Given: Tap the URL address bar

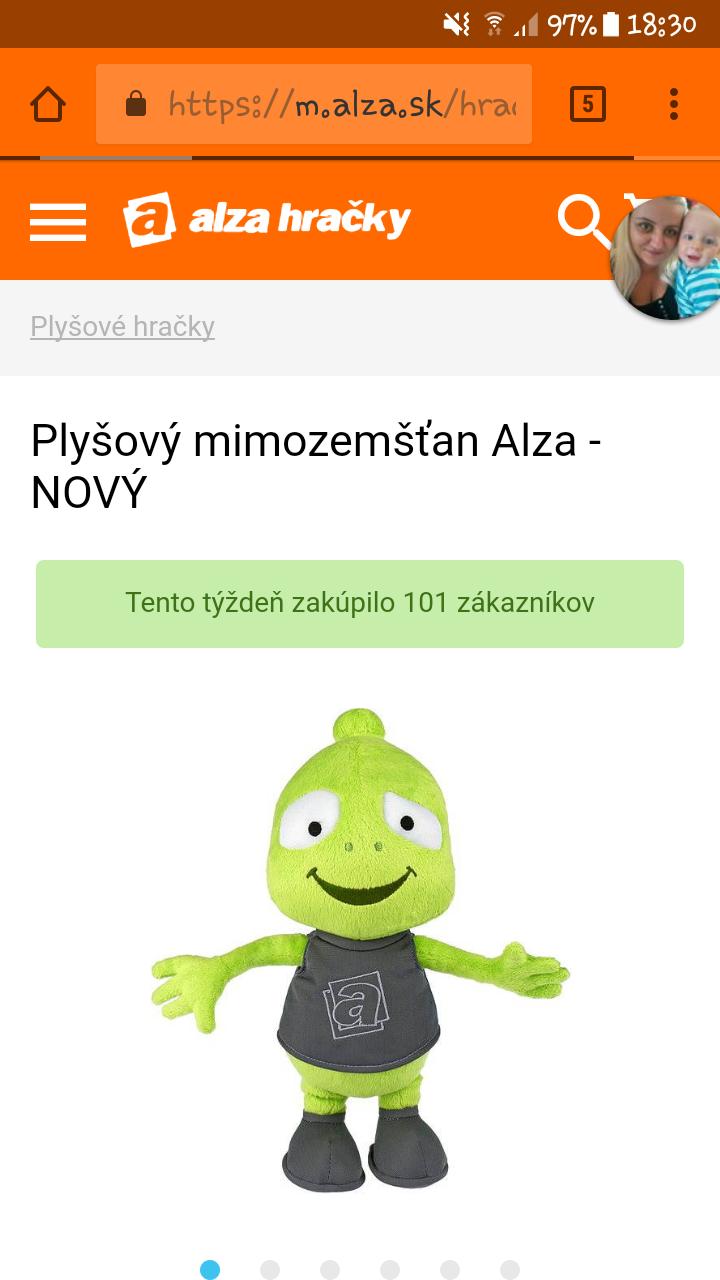Looking at the screenshot, I should point(314,104).
